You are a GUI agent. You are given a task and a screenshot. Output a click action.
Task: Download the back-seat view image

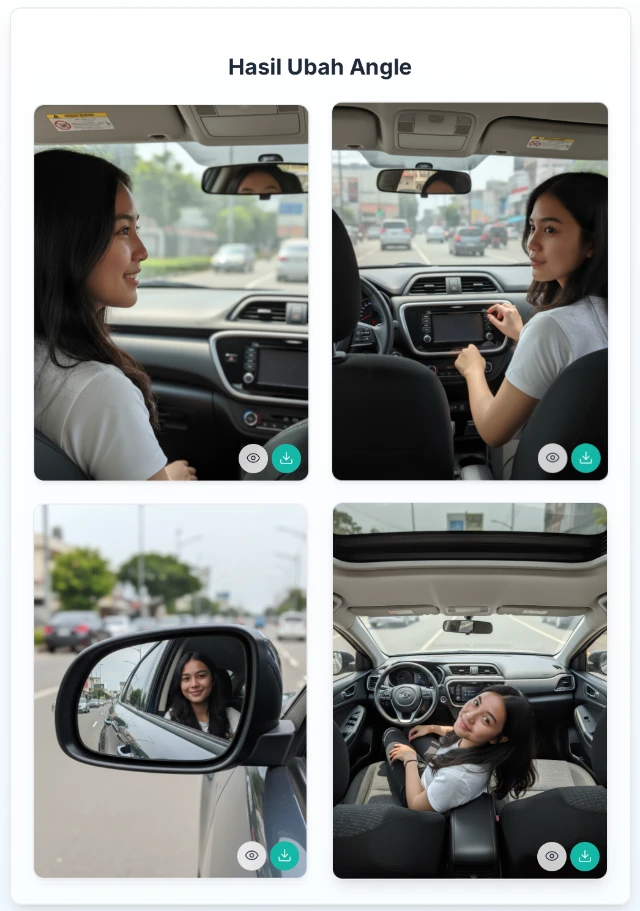click(586, 458)
